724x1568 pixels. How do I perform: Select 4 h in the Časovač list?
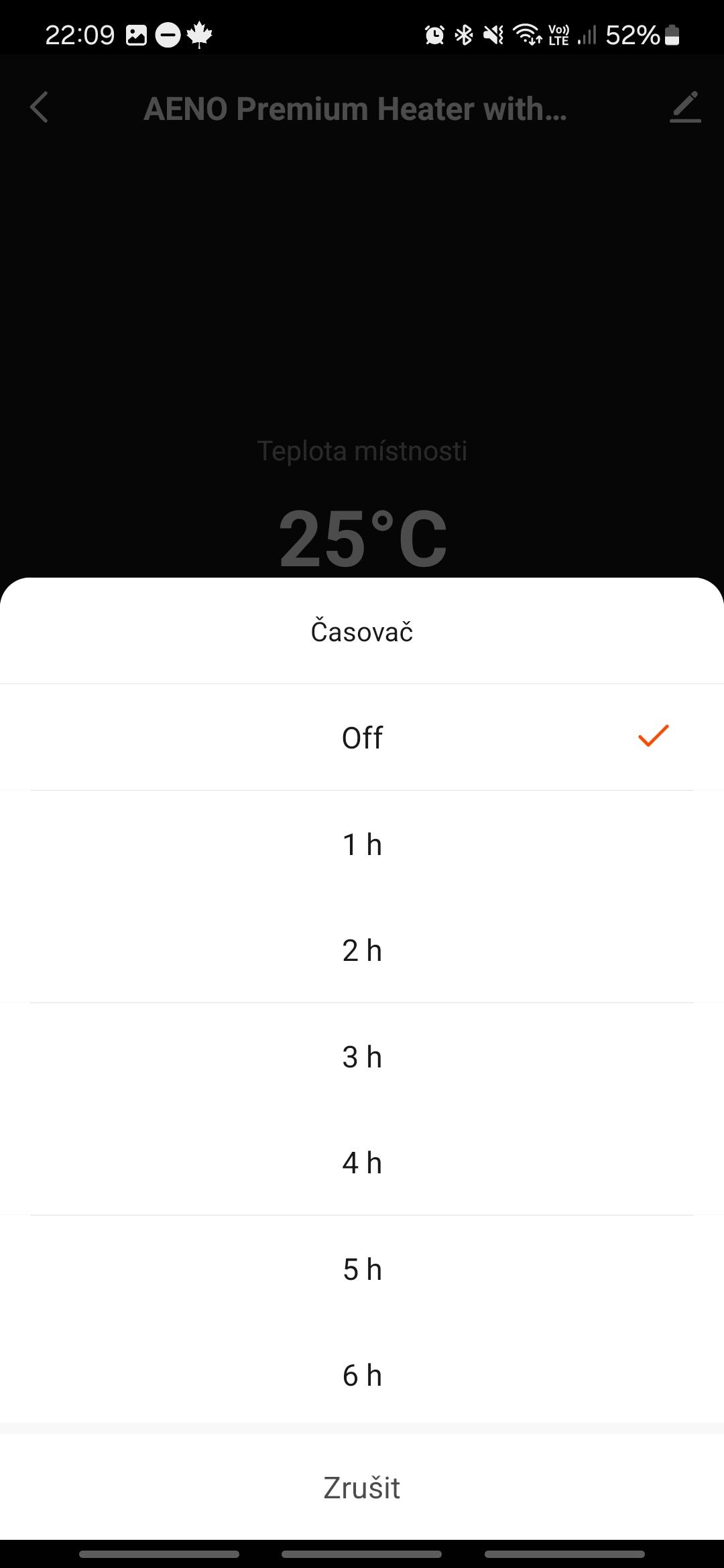pyautogui.click(x=362, y=1162)
